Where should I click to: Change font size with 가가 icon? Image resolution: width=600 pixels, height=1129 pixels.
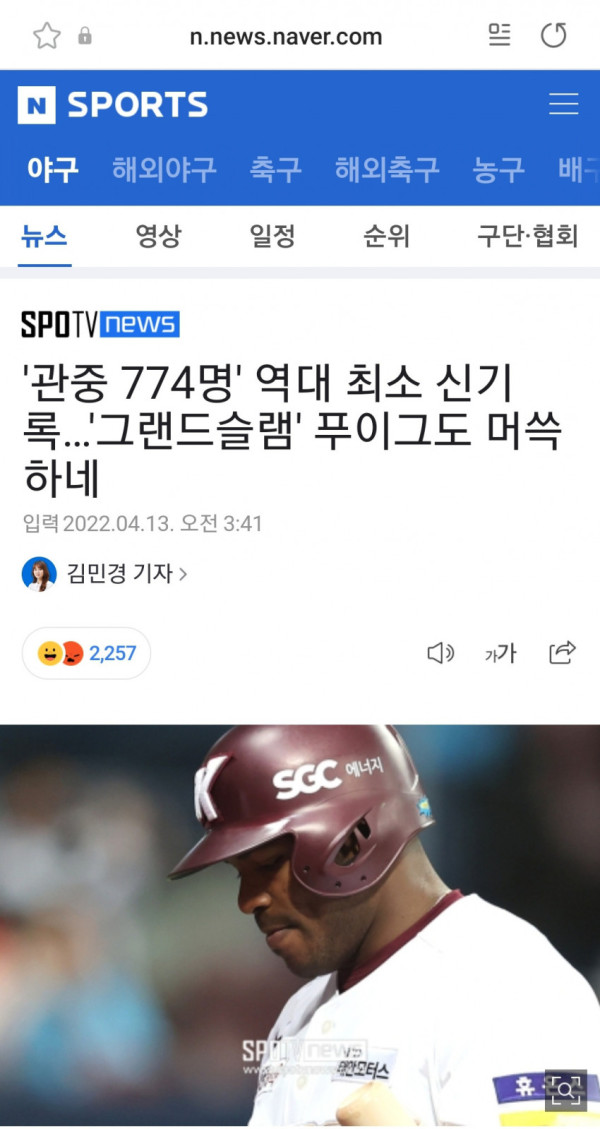pyautogui.click(x=500, y=653)
